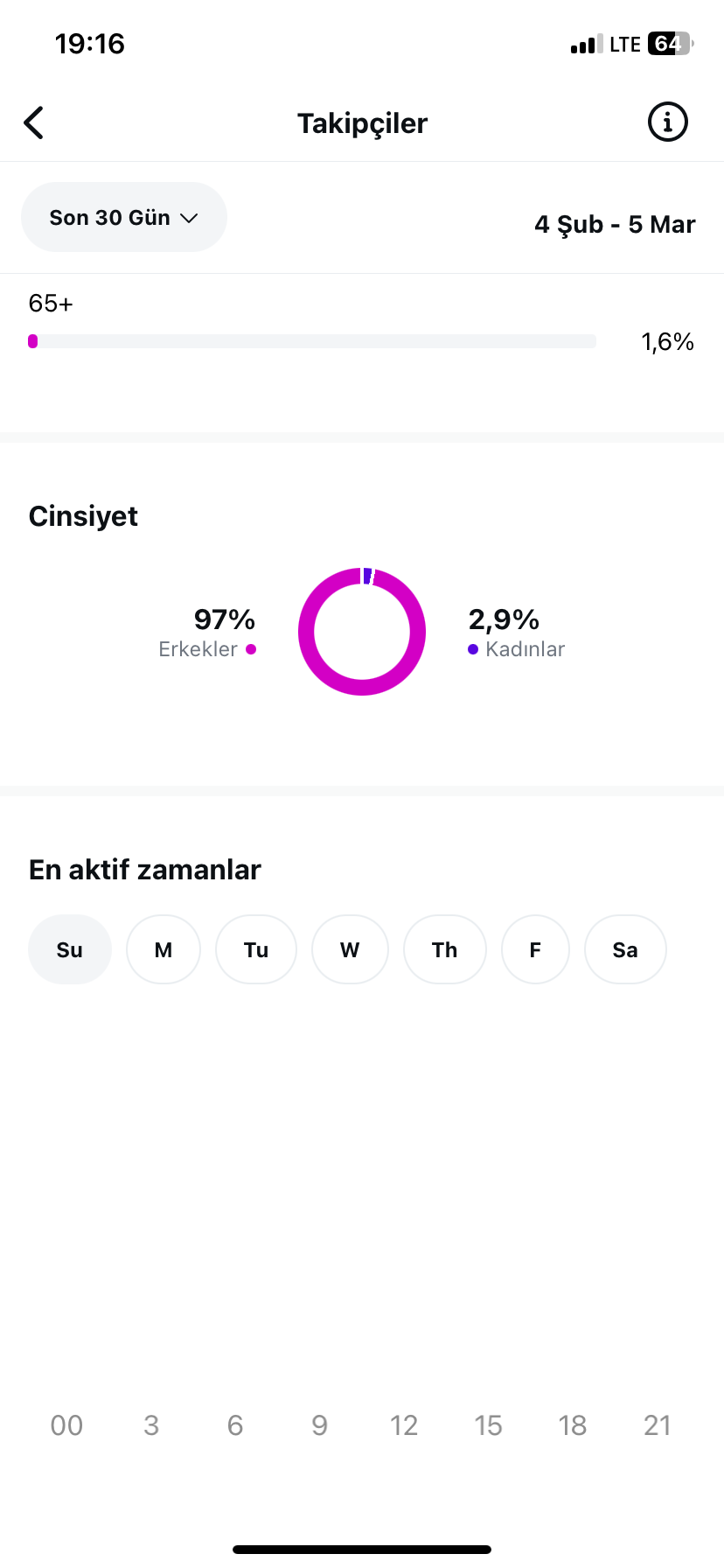The image size is (724, 1568).
Task: Show active times for W
Action: [350, 949]
